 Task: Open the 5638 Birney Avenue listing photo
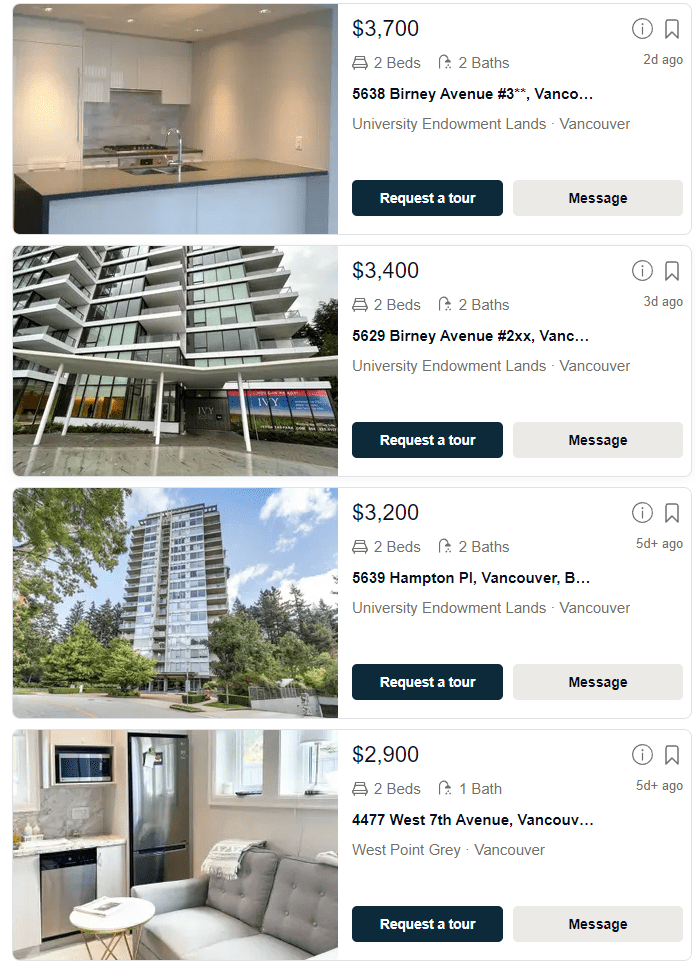(x=175, y=119)
